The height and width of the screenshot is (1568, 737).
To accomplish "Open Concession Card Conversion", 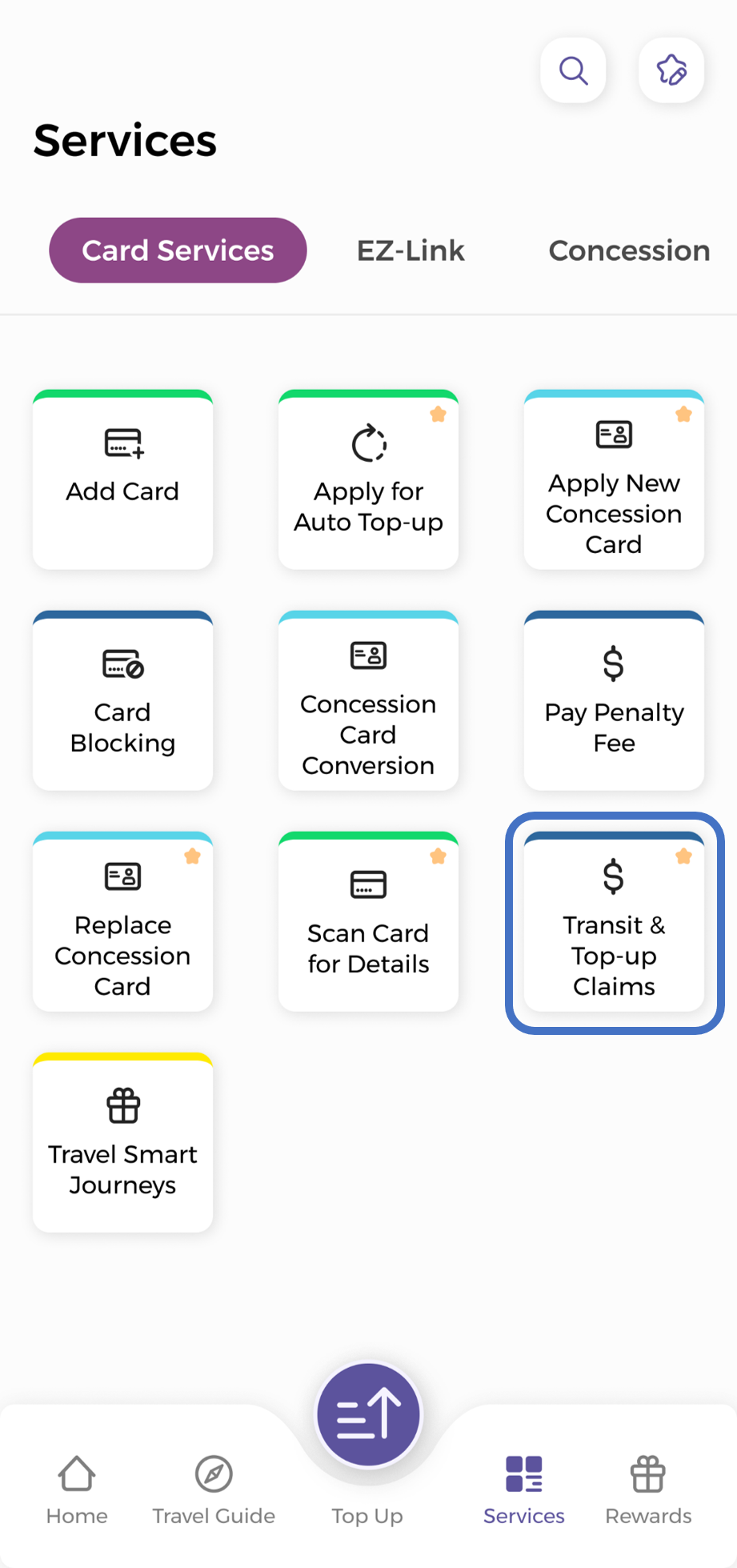I will [368, 700].
